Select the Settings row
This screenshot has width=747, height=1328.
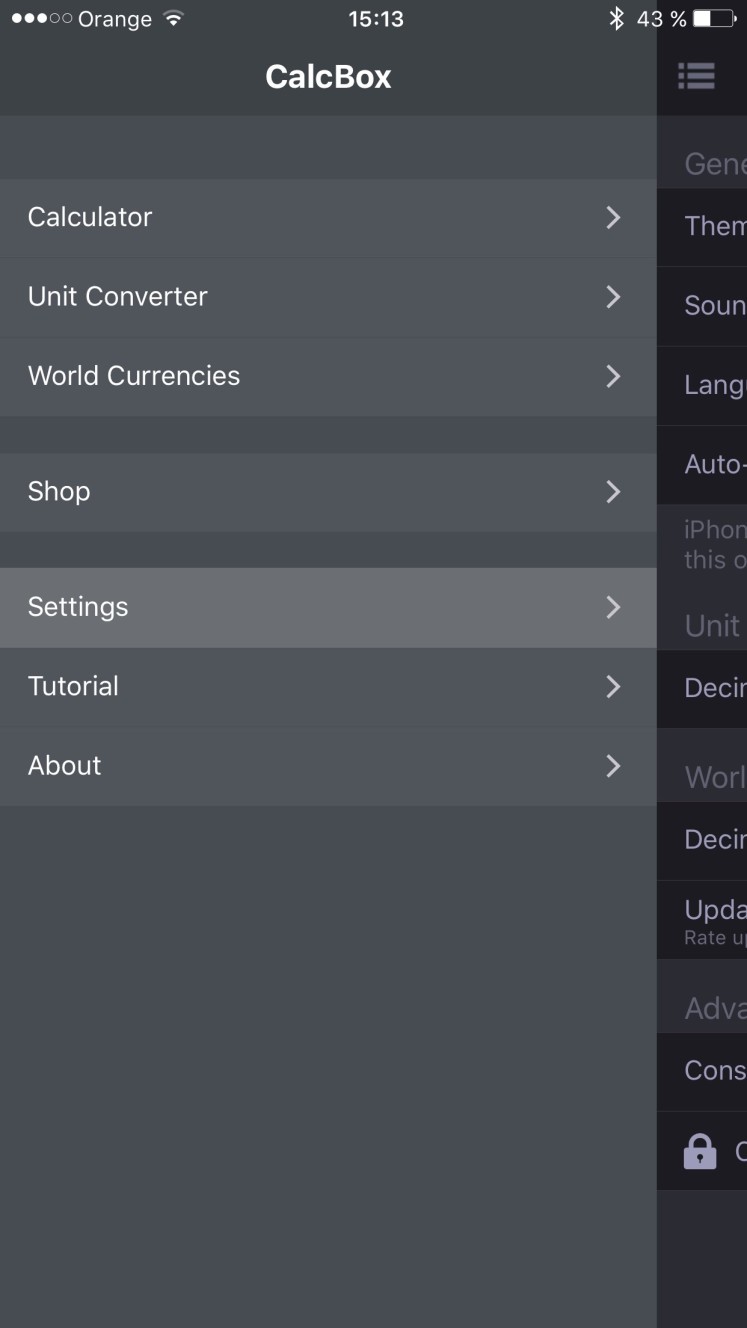click(328, 607)
